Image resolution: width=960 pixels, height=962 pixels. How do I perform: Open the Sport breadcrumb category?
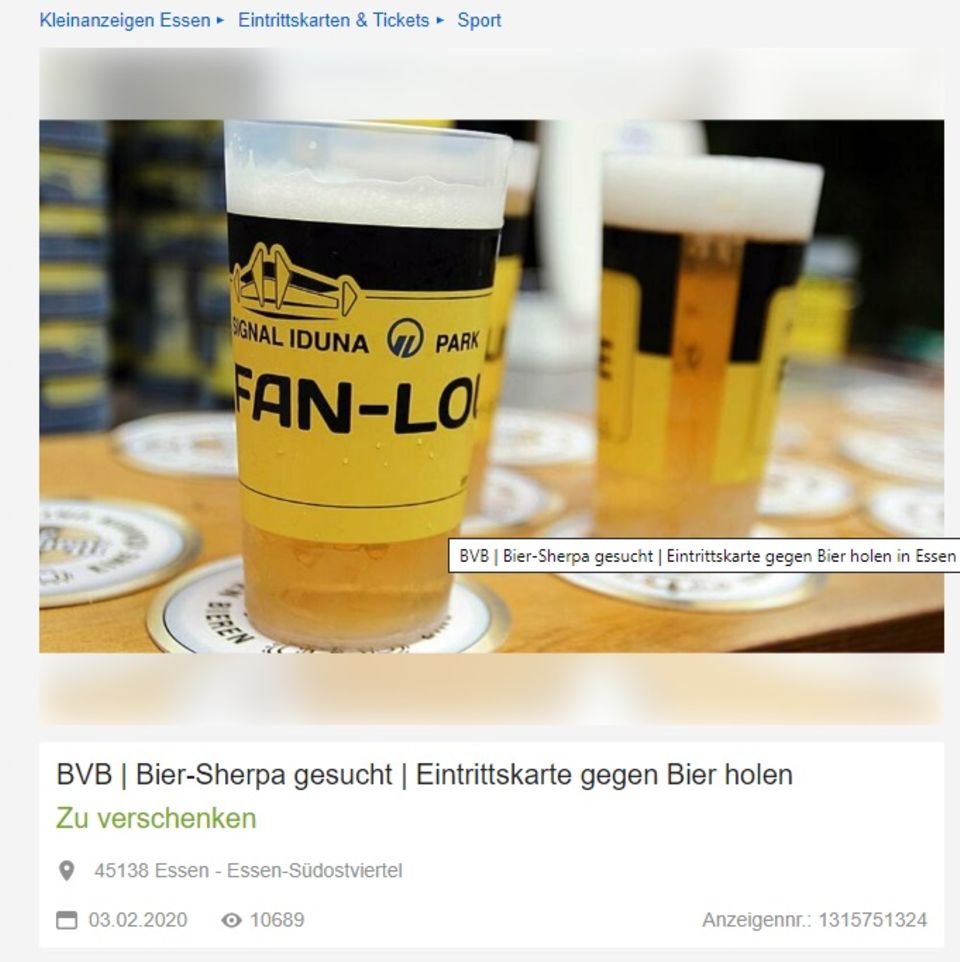[x=479, y=20]
